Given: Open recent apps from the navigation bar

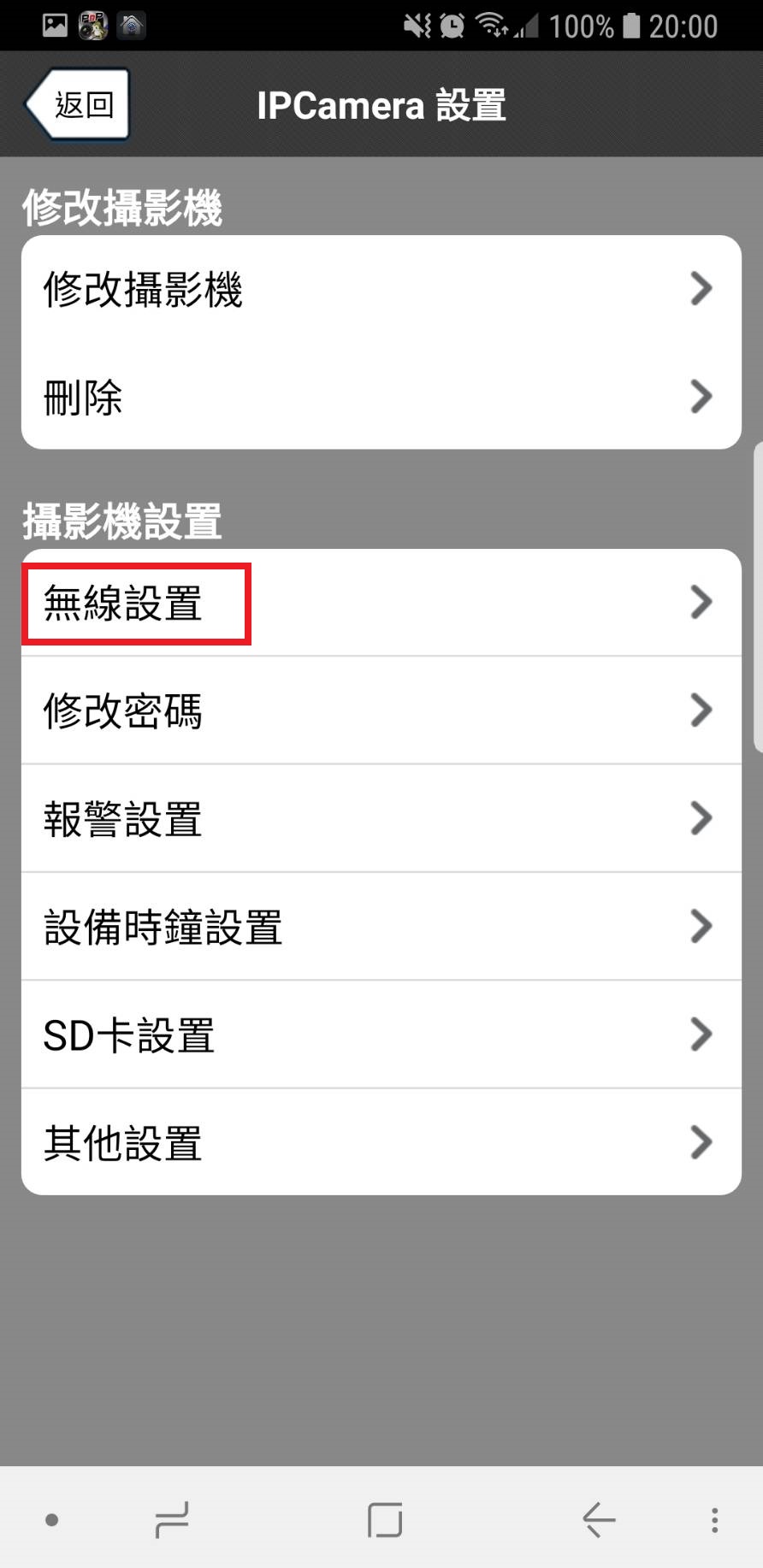Looking at the screenshot, I should point(172,1520).
